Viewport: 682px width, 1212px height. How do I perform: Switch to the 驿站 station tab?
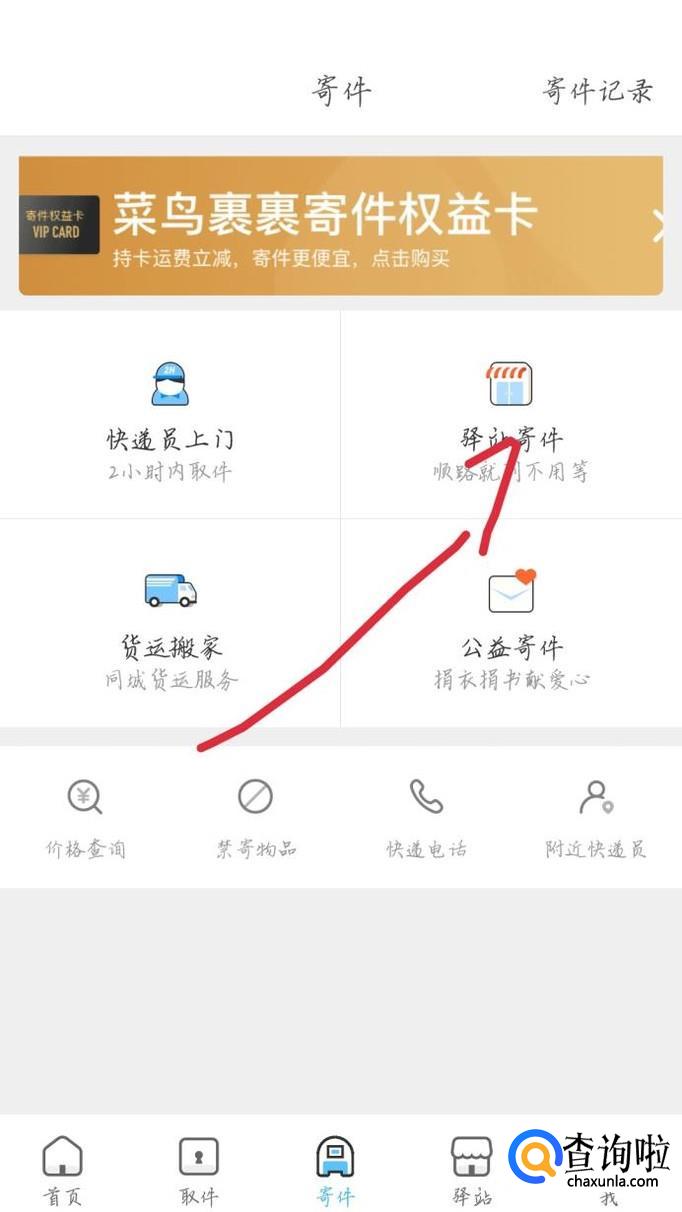point(471,1170)
